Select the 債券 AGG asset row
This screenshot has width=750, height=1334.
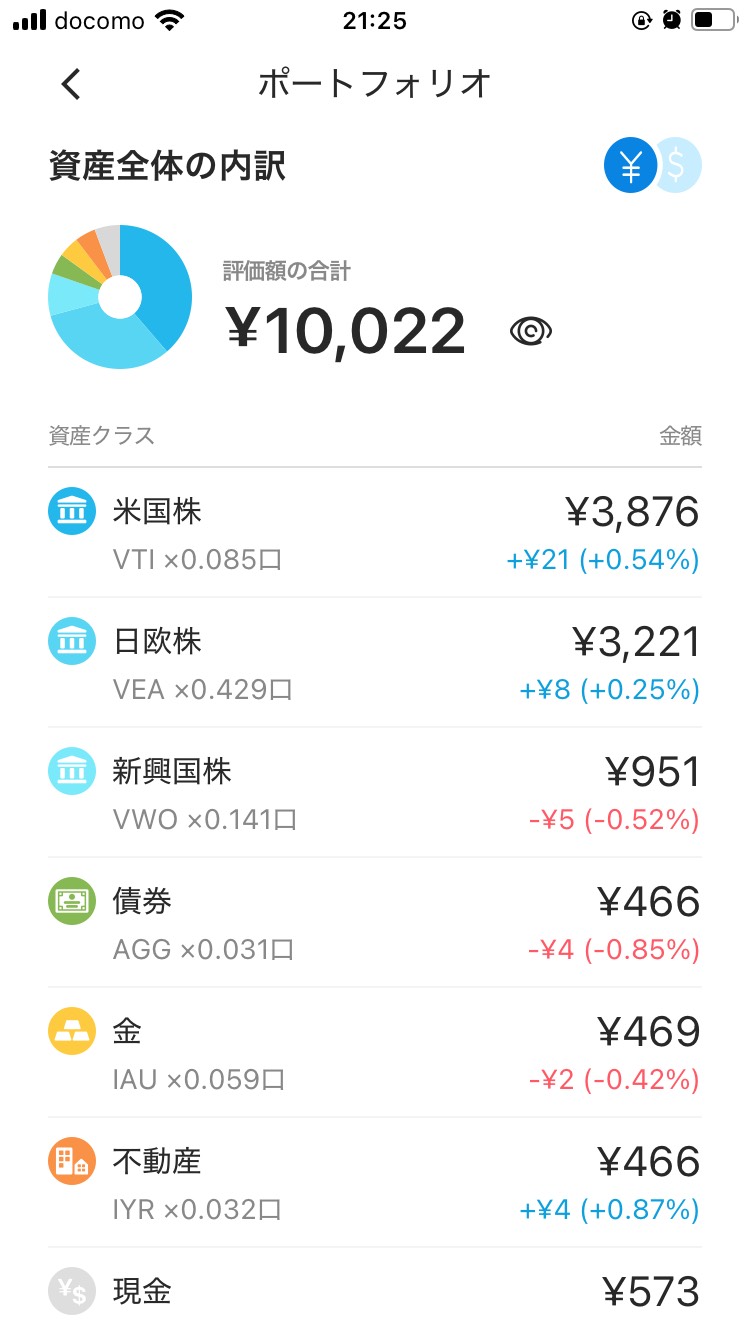point(374,923)
